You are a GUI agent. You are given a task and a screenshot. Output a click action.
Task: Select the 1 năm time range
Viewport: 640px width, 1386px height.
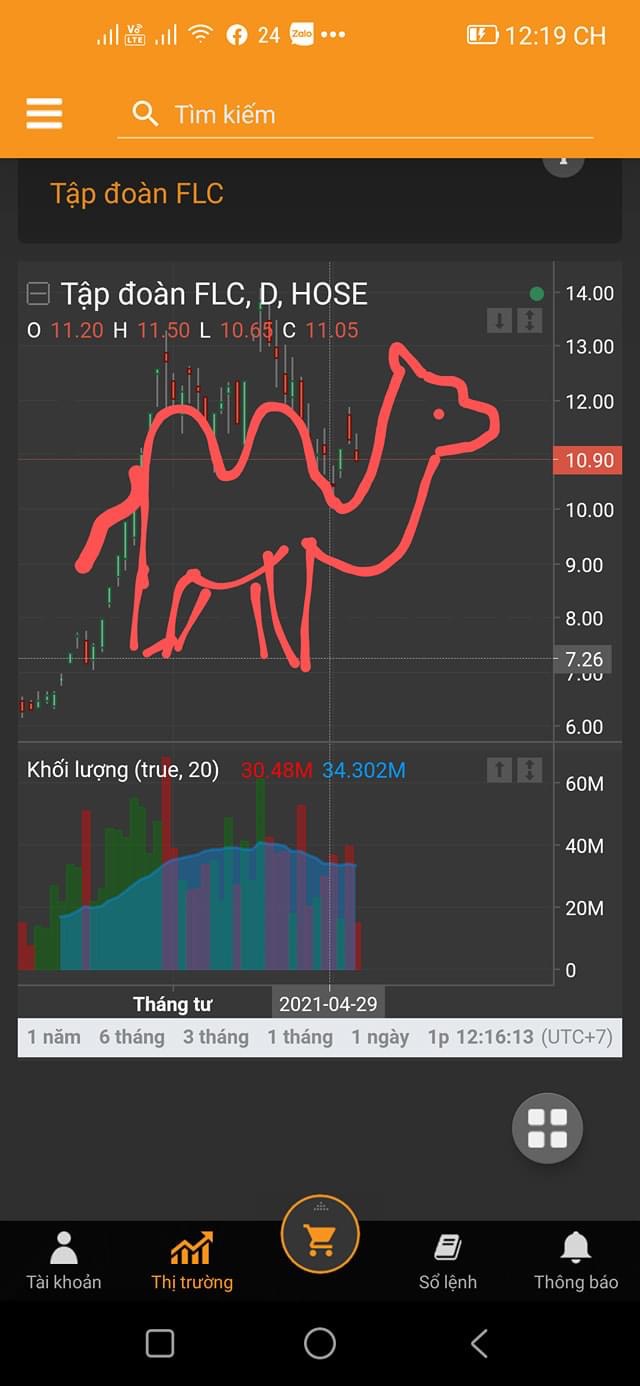click(54, 1037)
